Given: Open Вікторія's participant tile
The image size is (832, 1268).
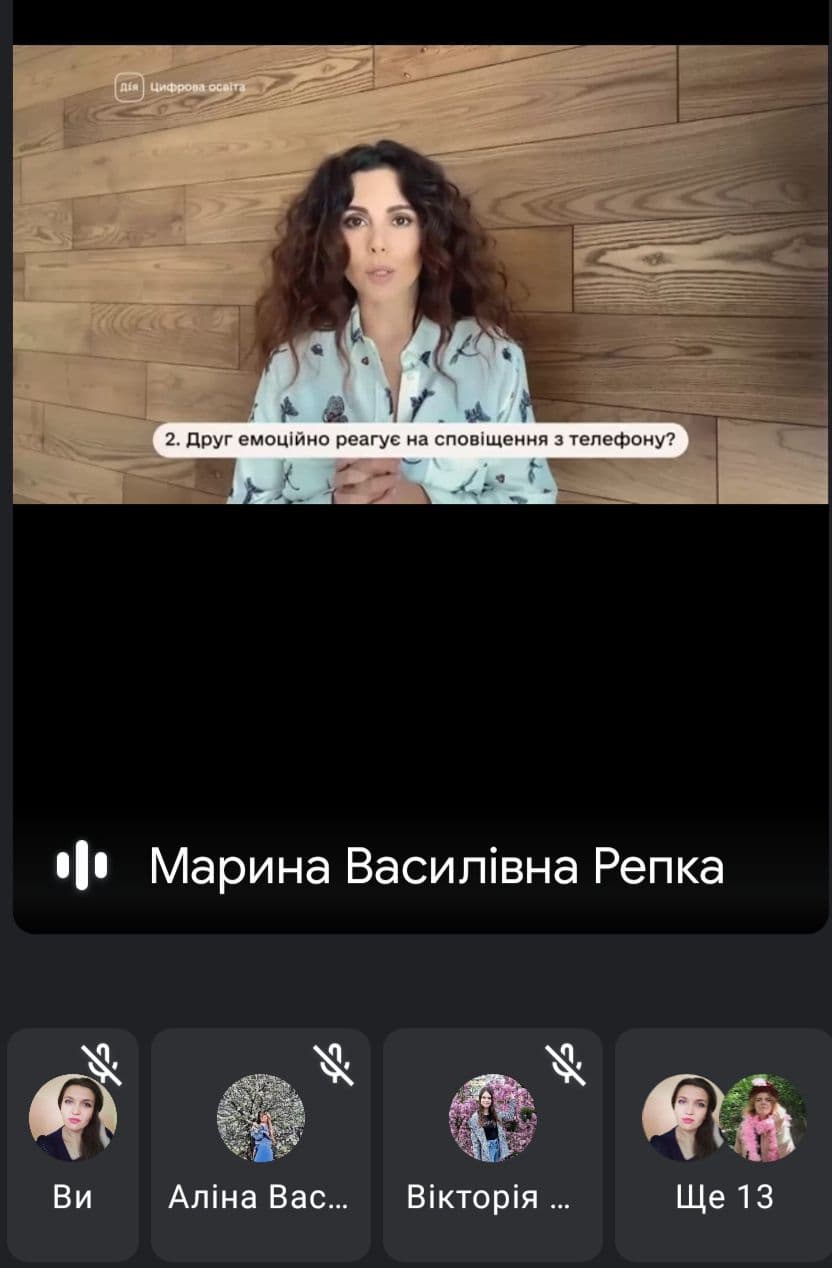Looking at the screenshot, I should point(492,1145).
